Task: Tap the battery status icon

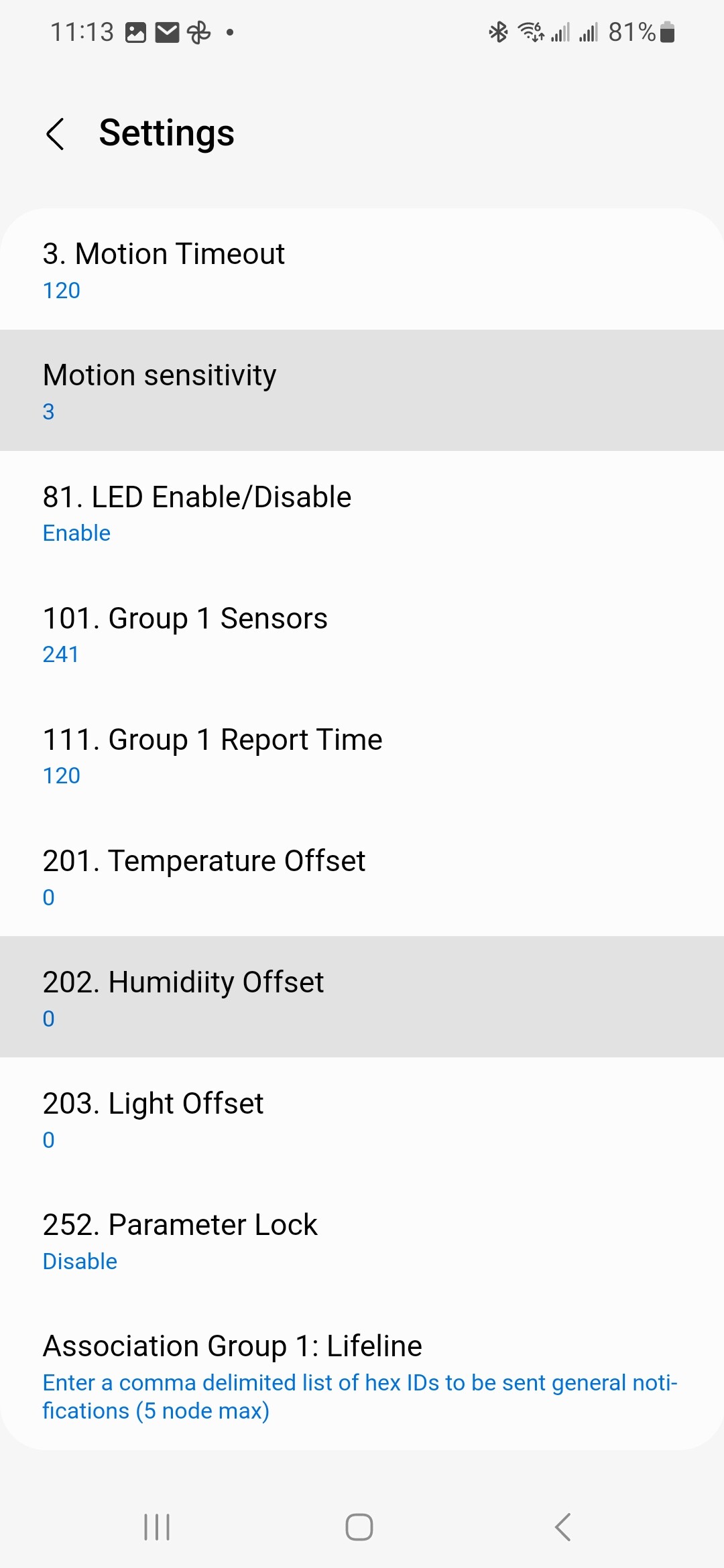Action: (x=666, y=31)
